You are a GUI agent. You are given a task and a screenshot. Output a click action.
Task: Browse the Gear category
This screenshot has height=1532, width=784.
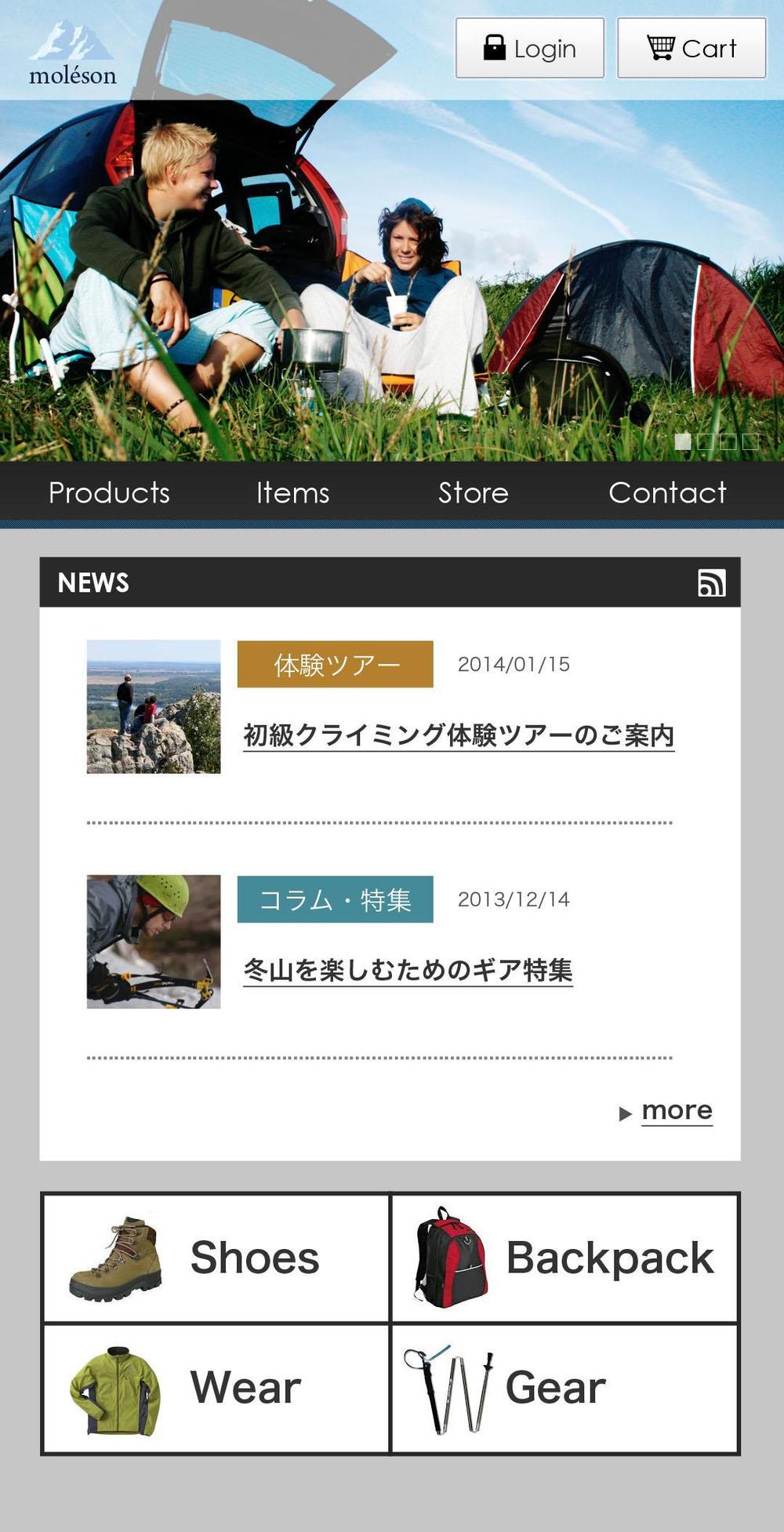(x=564, y=1388)
